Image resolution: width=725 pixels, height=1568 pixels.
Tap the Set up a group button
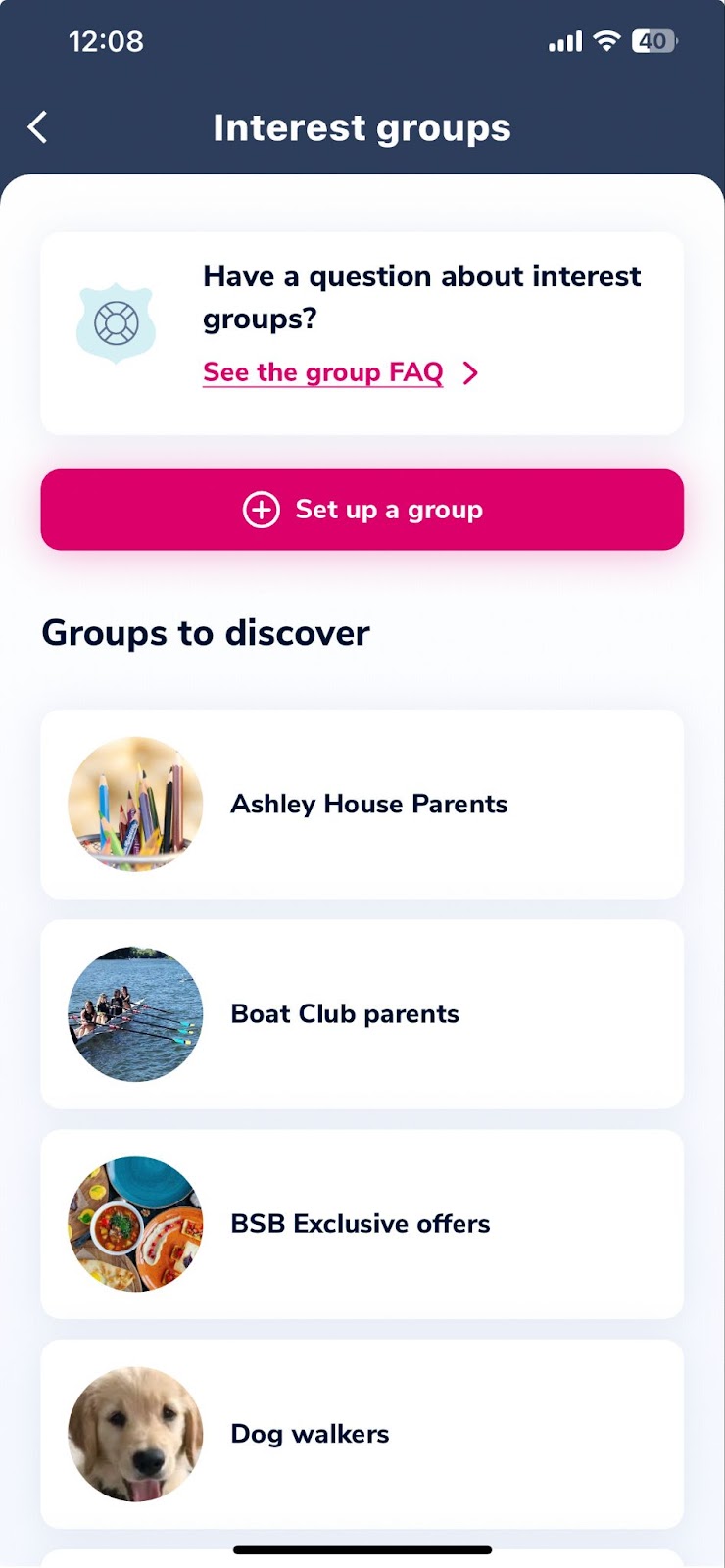click(x=362, y=510)
